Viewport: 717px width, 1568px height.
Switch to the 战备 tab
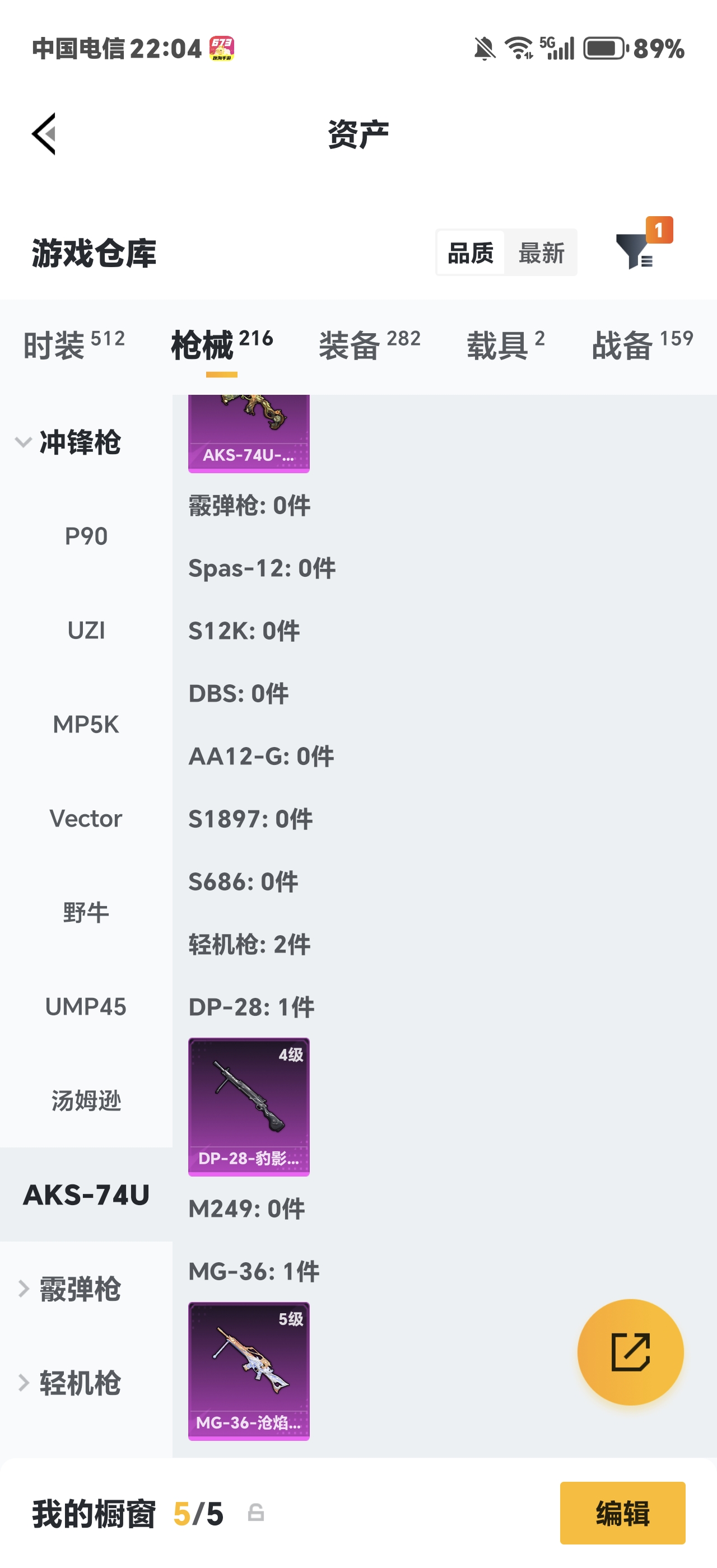click(642, 345)
